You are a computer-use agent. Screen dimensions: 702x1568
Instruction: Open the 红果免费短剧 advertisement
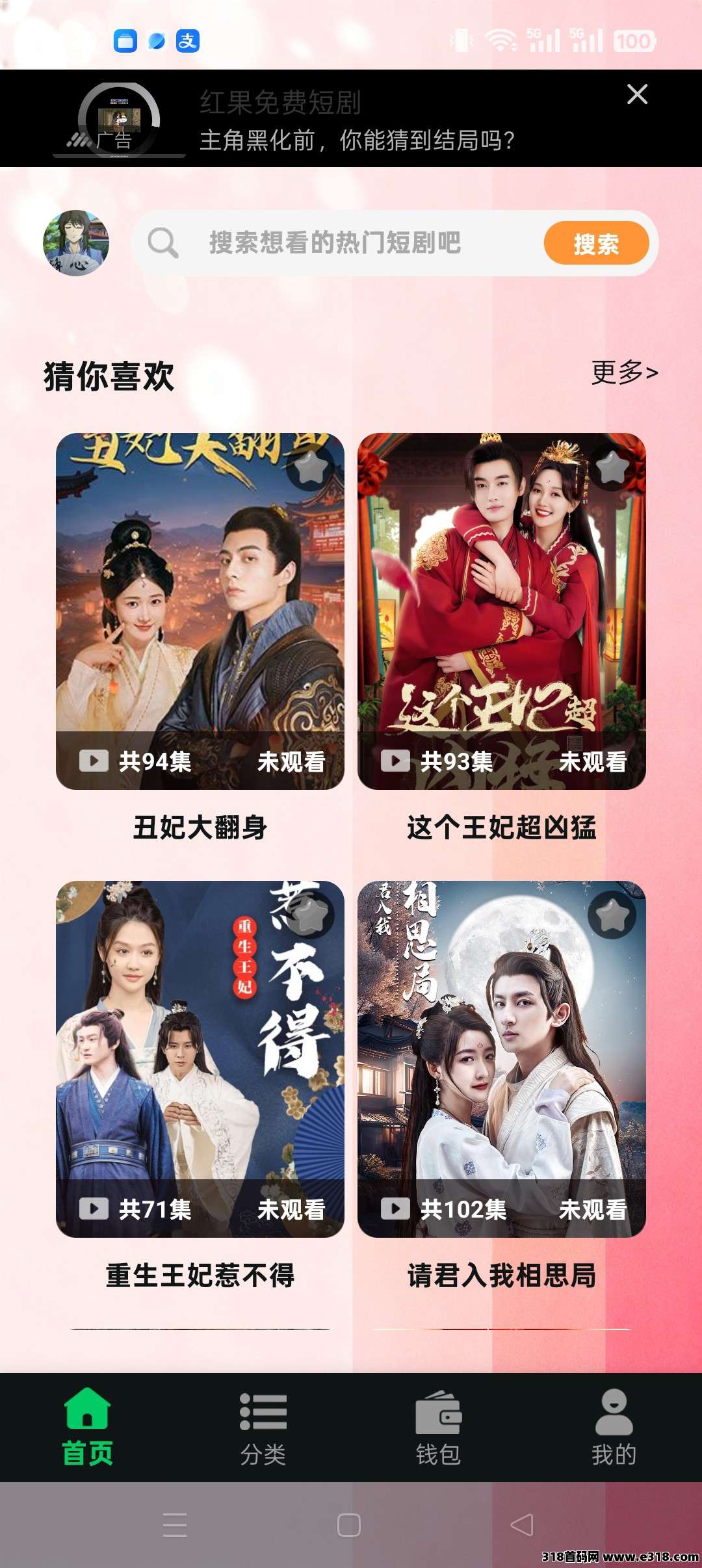click(x=356, y=122)
